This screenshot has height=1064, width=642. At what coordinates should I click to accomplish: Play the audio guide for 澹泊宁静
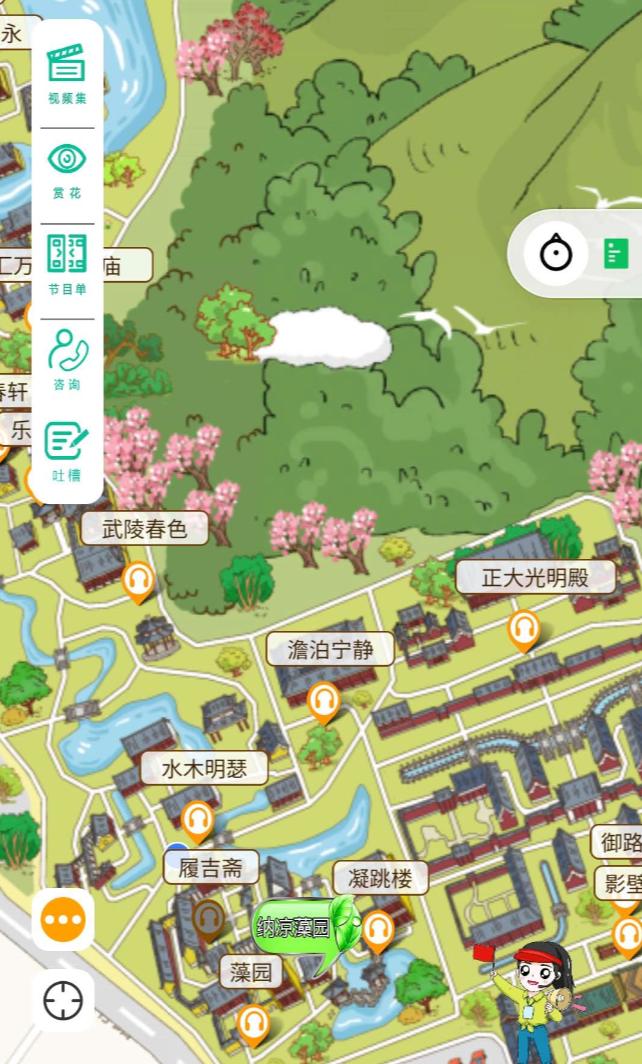coord(323,701)
